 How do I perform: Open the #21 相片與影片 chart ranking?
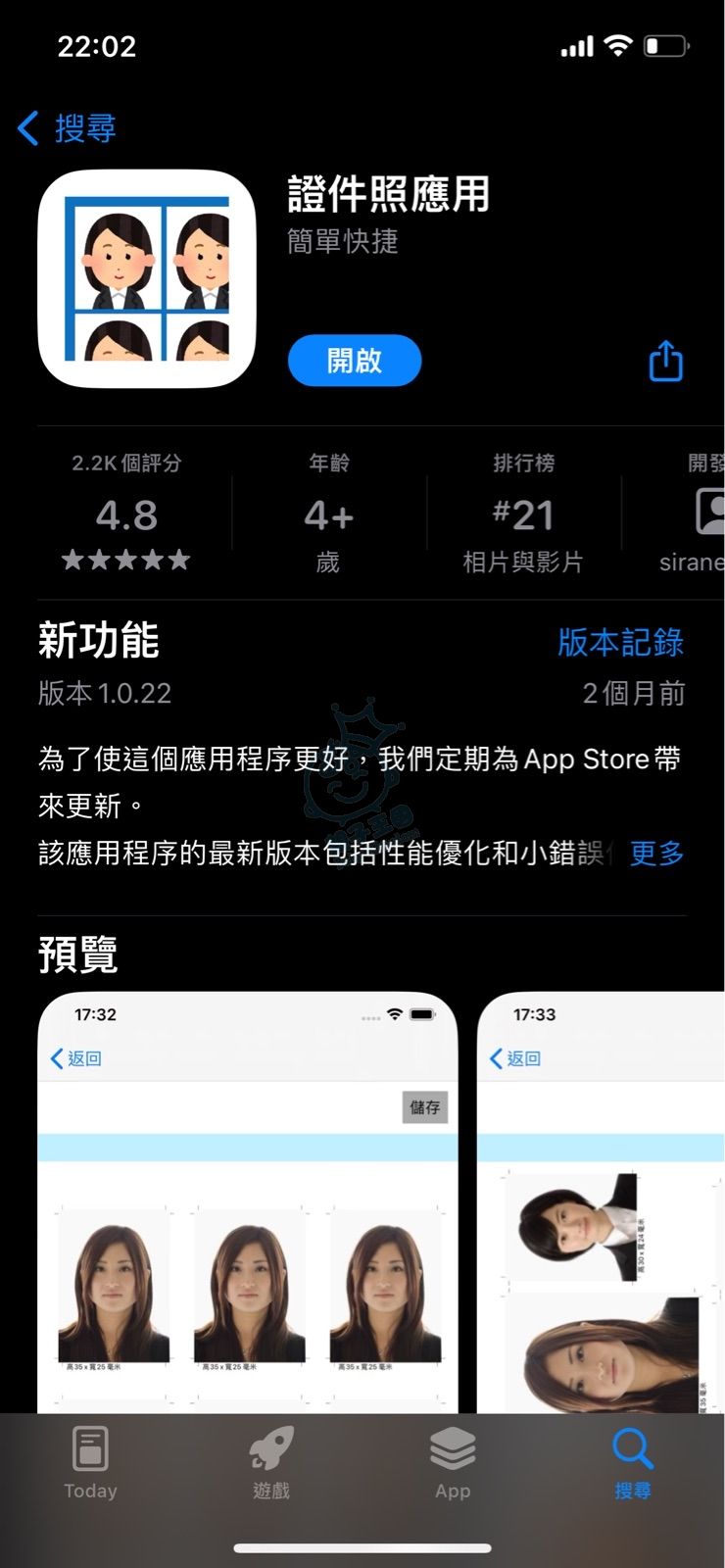[x=523, y=516]
